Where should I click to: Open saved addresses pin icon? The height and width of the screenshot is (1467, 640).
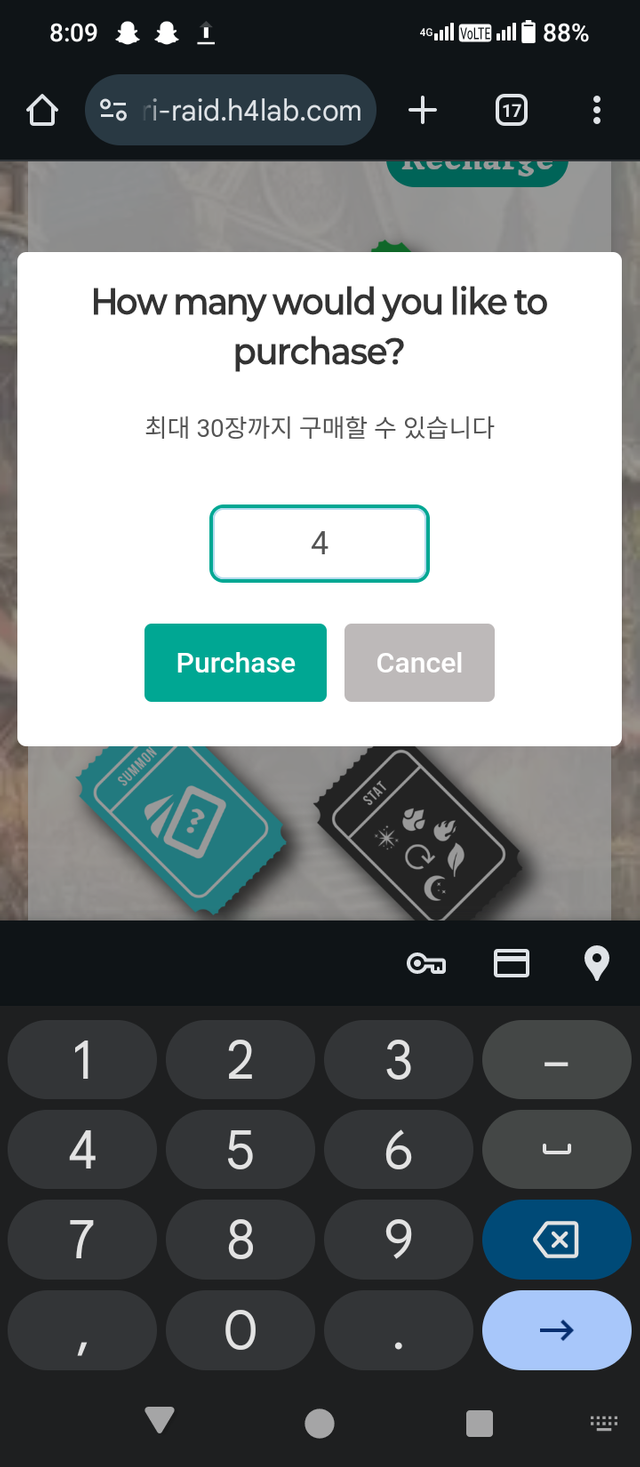[x=596, y=963]
